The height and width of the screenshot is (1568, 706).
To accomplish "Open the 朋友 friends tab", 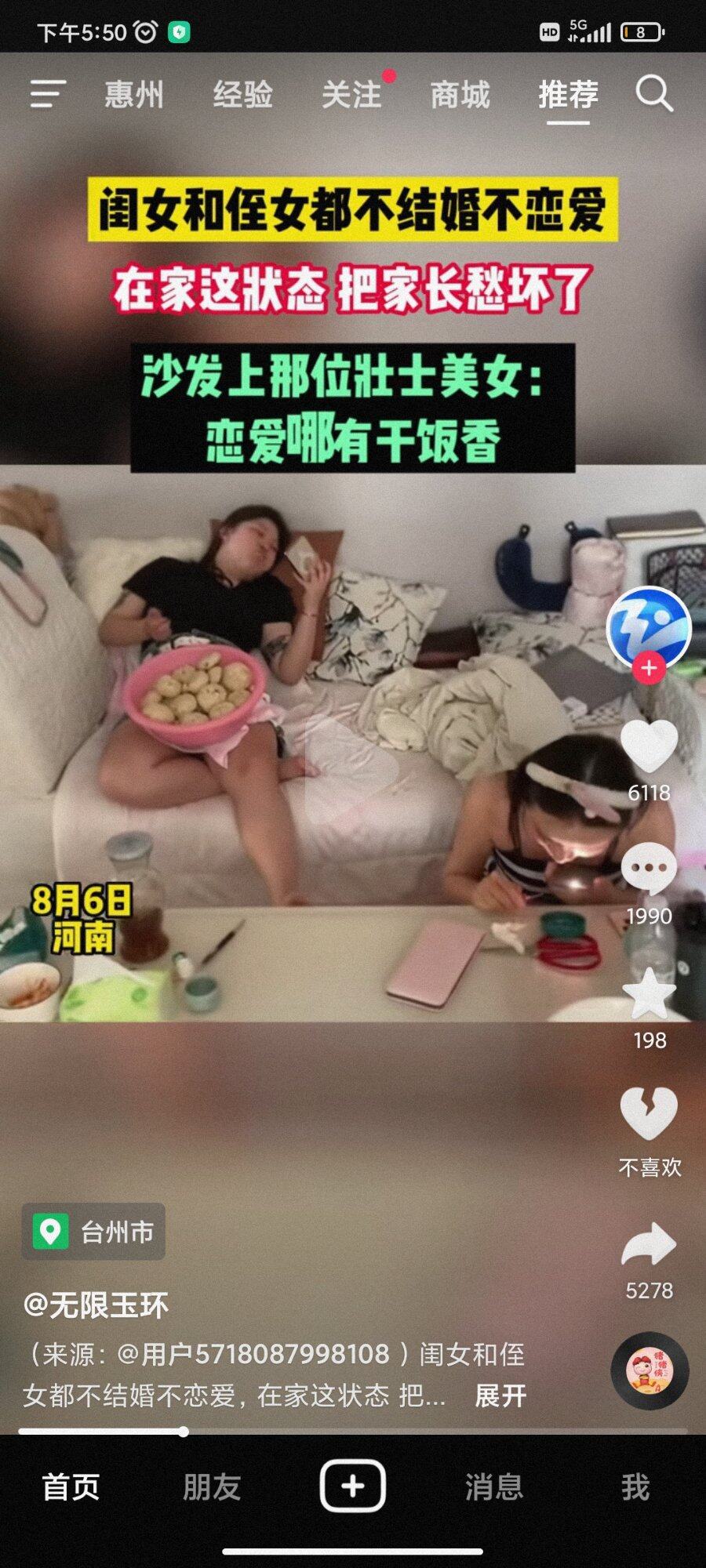I will (211, 1486).
